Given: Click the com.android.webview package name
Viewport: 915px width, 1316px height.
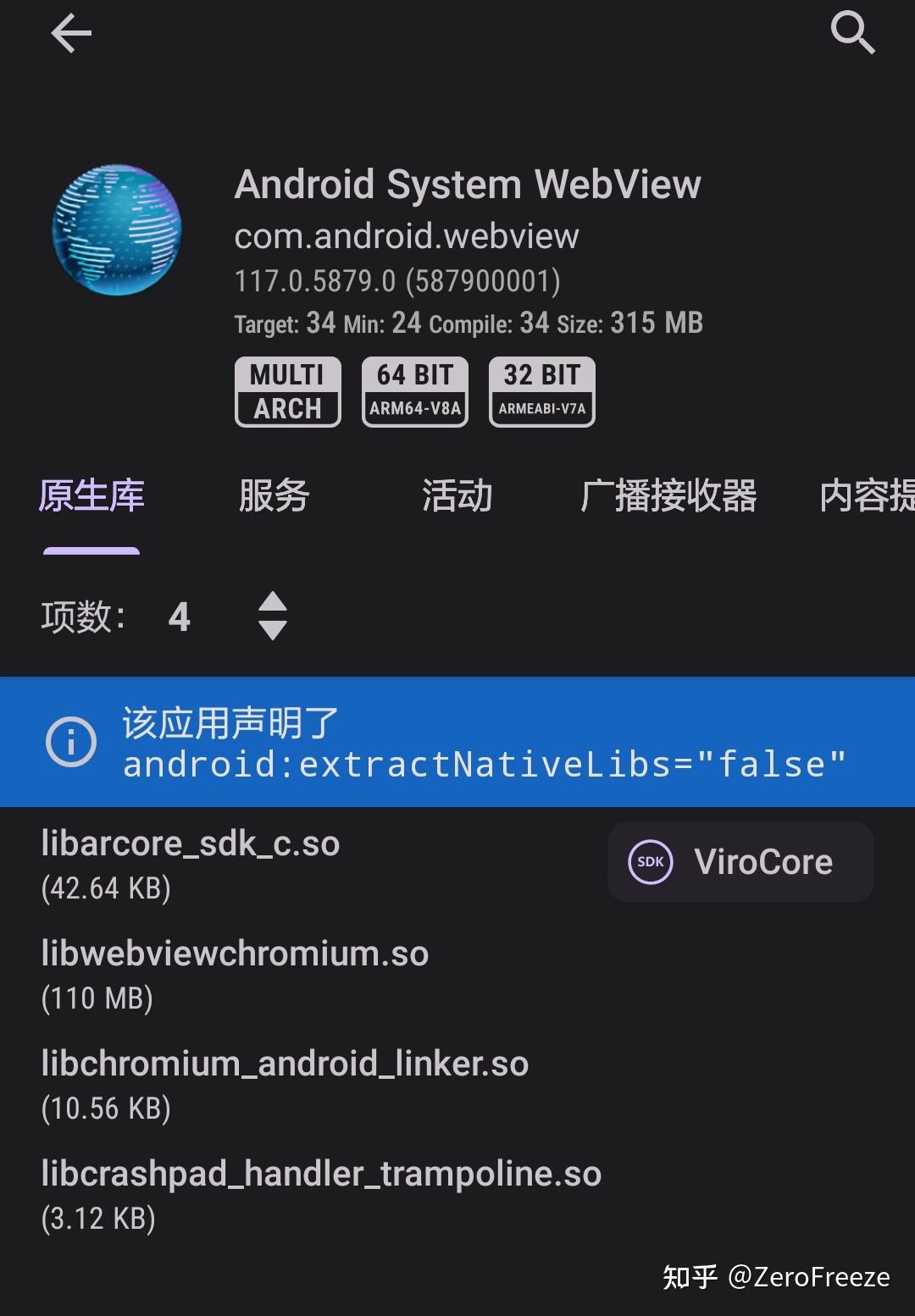Looking at the screenshot, I should tap(405, 237).
